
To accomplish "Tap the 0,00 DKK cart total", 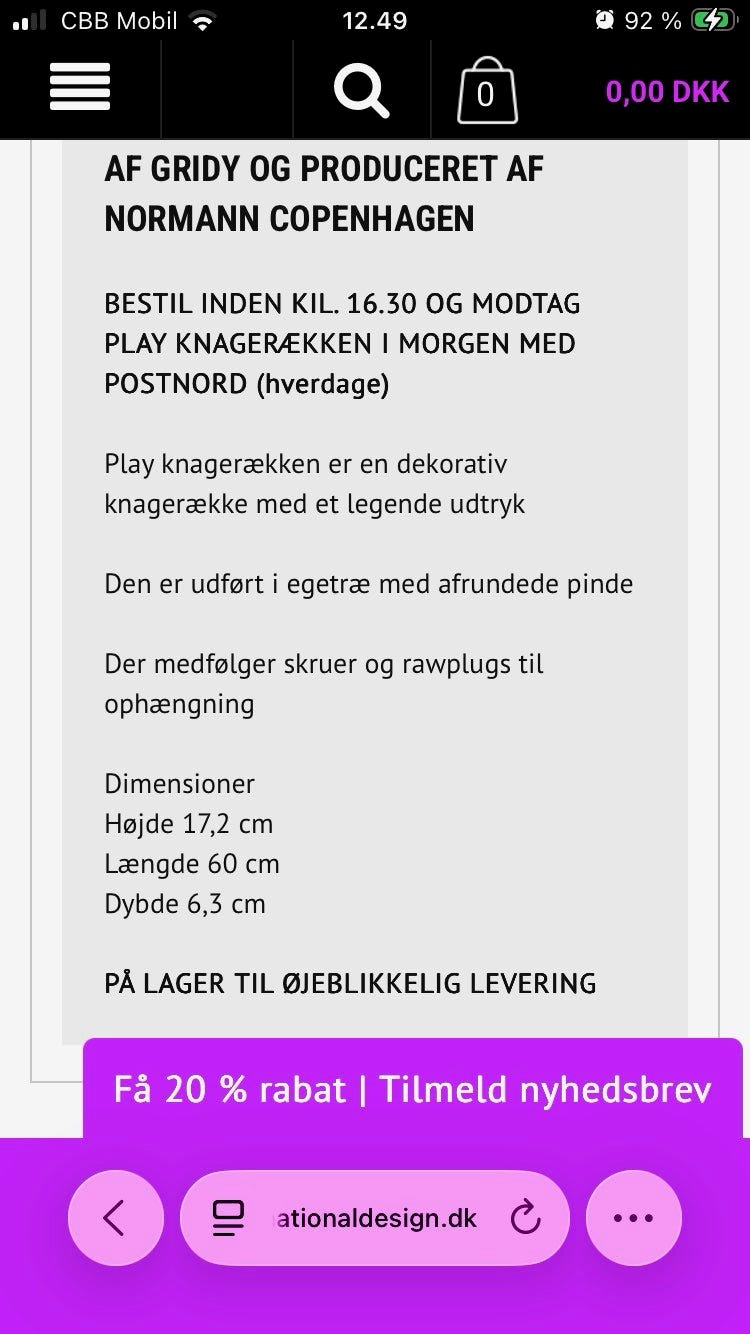I will click(x=667, y=92).
